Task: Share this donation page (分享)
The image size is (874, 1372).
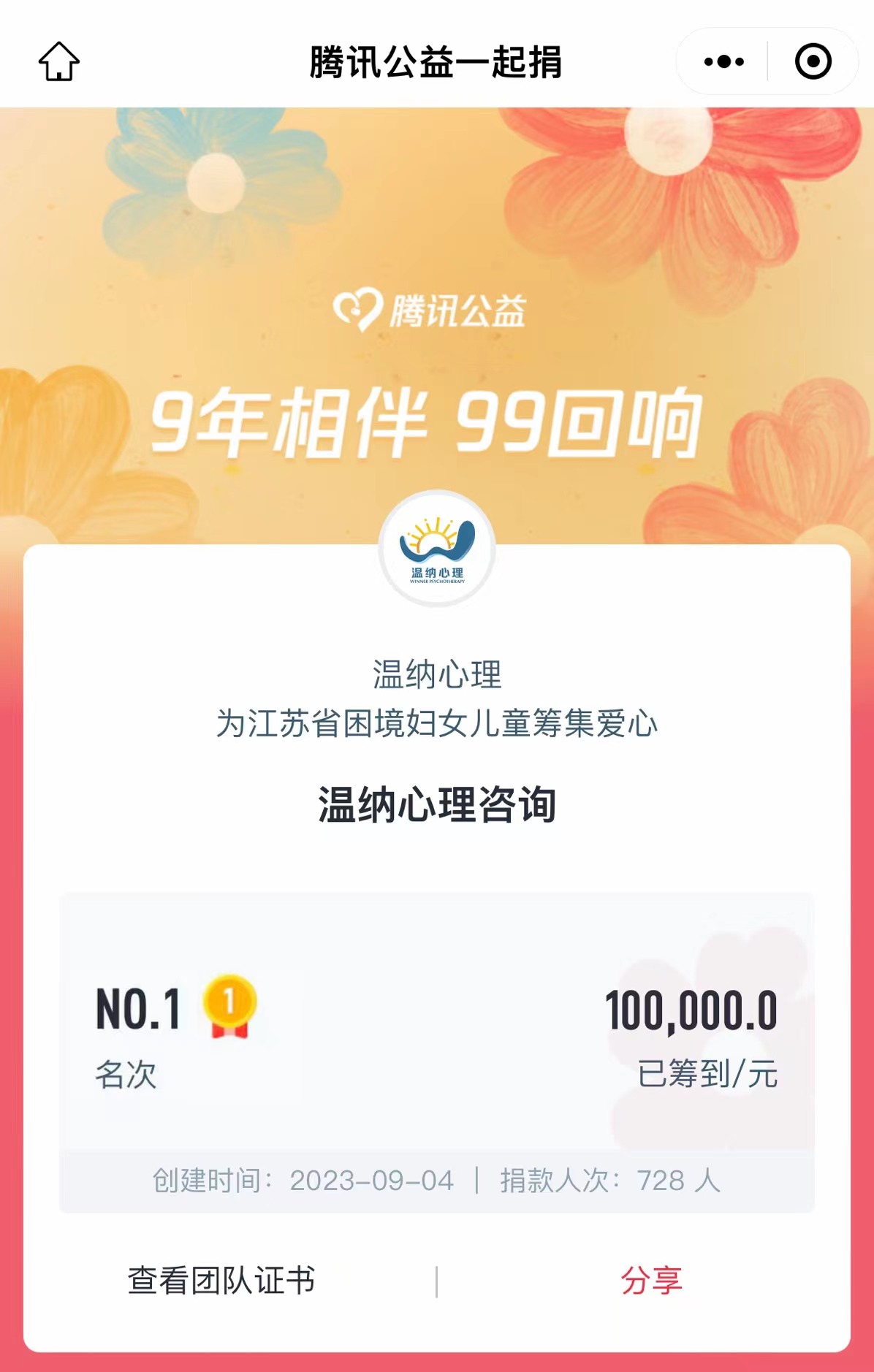Action: [x=651, y=1281]
